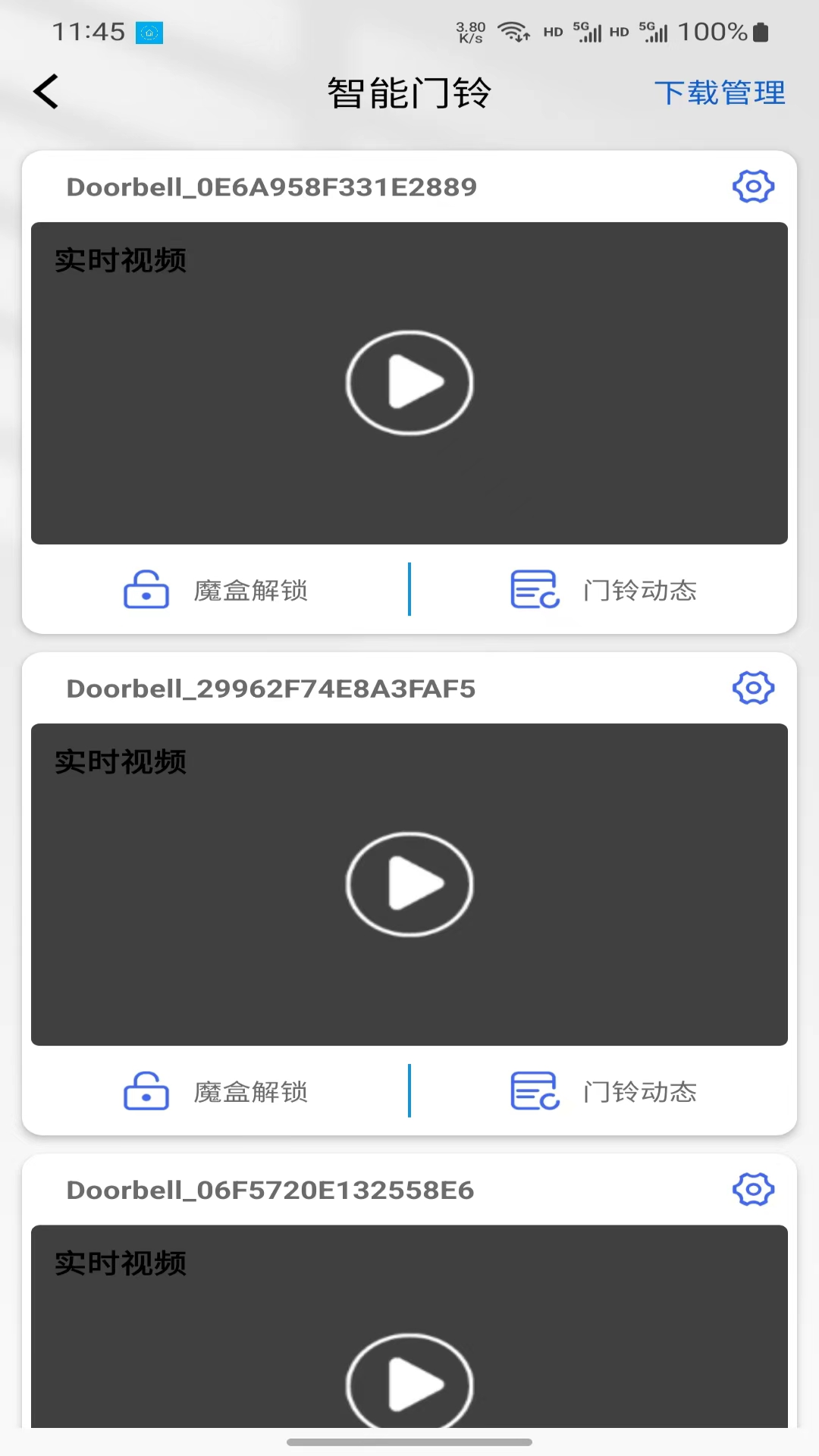
Task: Play live video for Doorbell_0E6A958F331E2889
Action: [409, 383]
